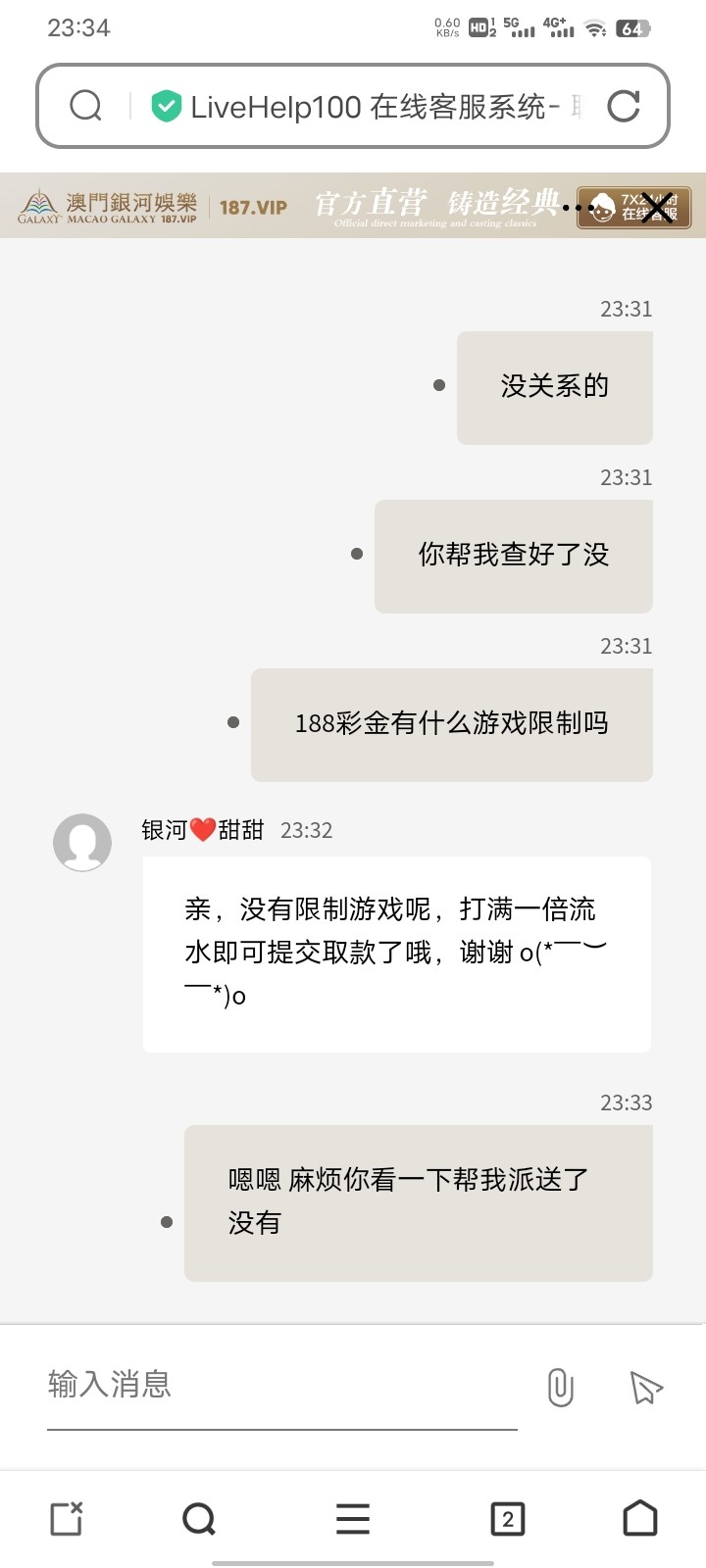Tap the search icon in address bar
This screenshot has width=706, height=1568.
[x=86, y=106]
